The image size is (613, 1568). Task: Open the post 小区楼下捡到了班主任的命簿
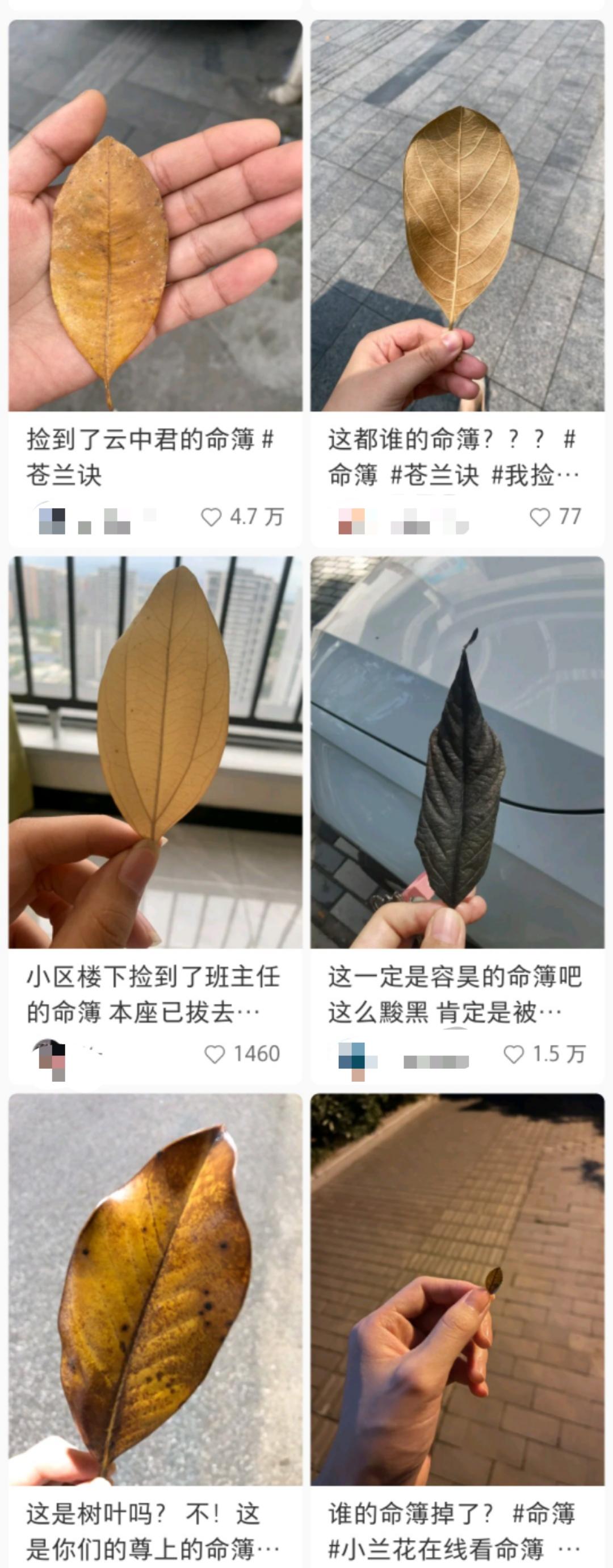tap(155, 752)
